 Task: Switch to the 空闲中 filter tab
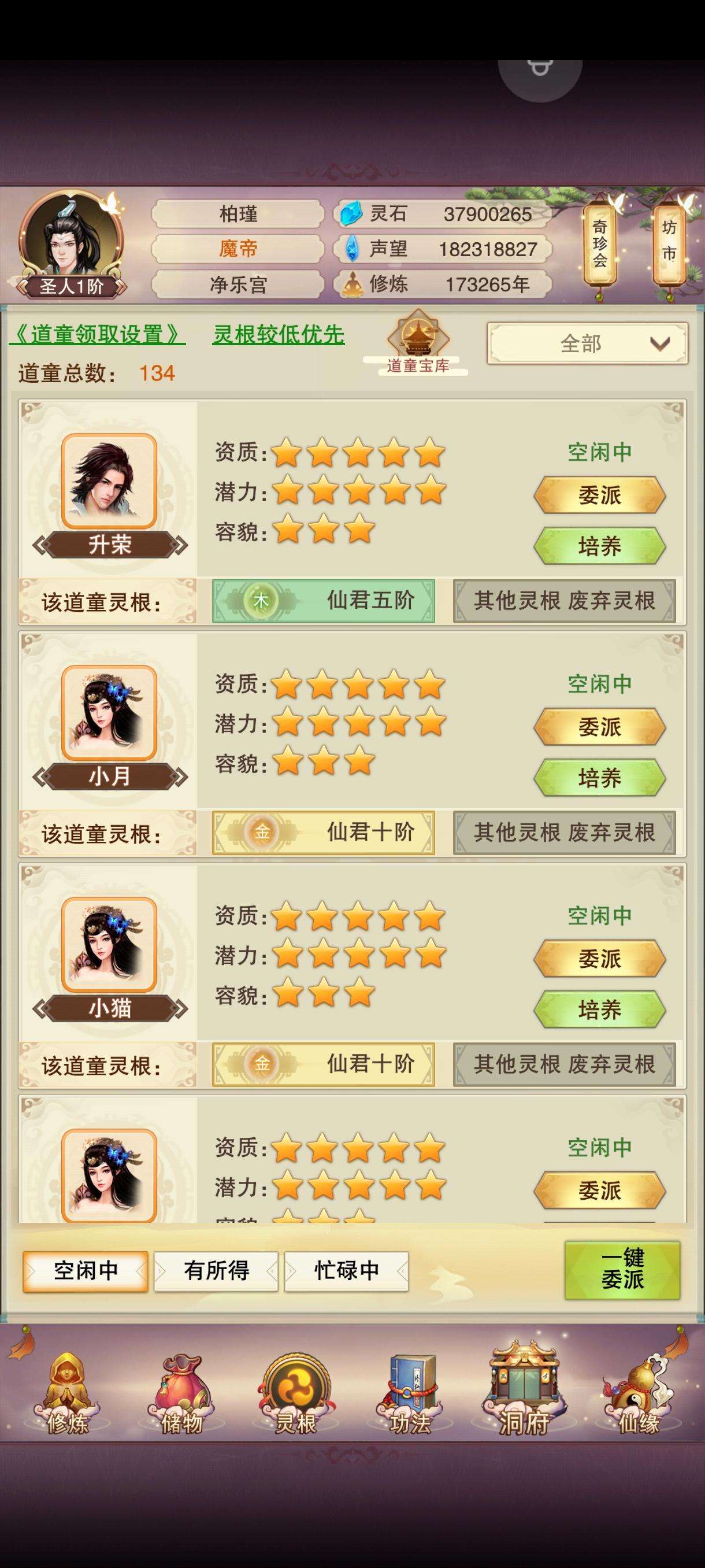pyautogui.click(x=85, y=1270)
